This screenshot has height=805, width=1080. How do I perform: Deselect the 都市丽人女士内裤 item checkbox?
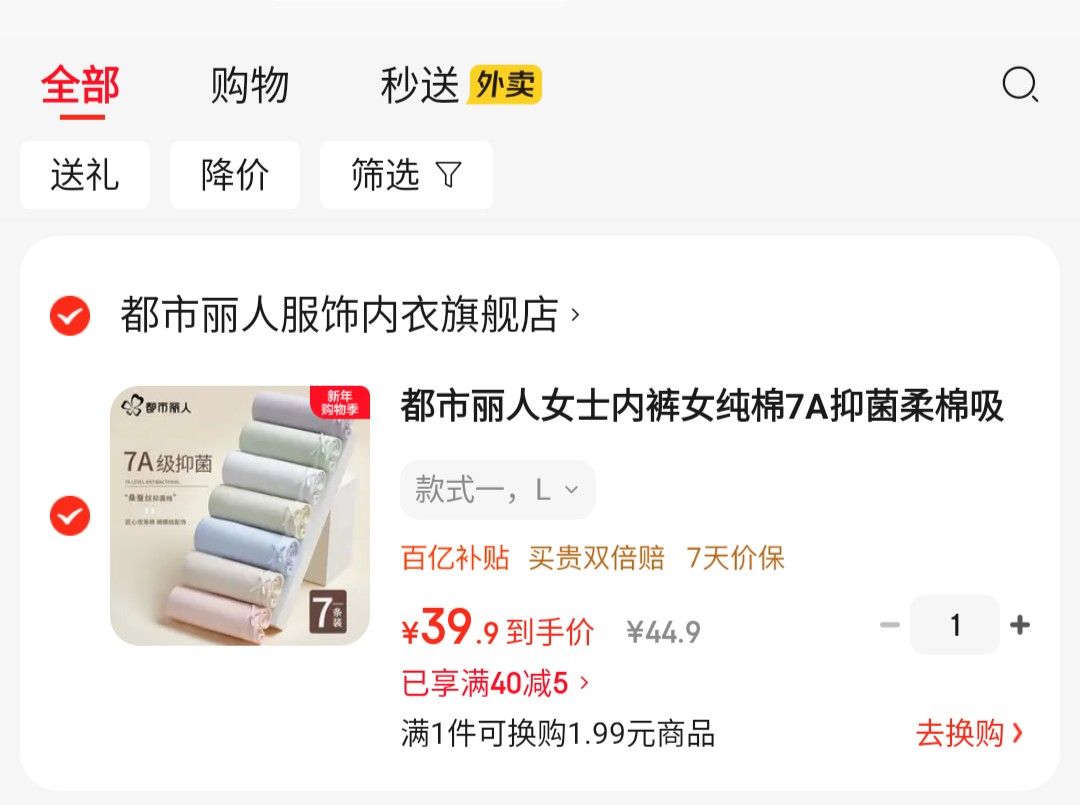70,515
